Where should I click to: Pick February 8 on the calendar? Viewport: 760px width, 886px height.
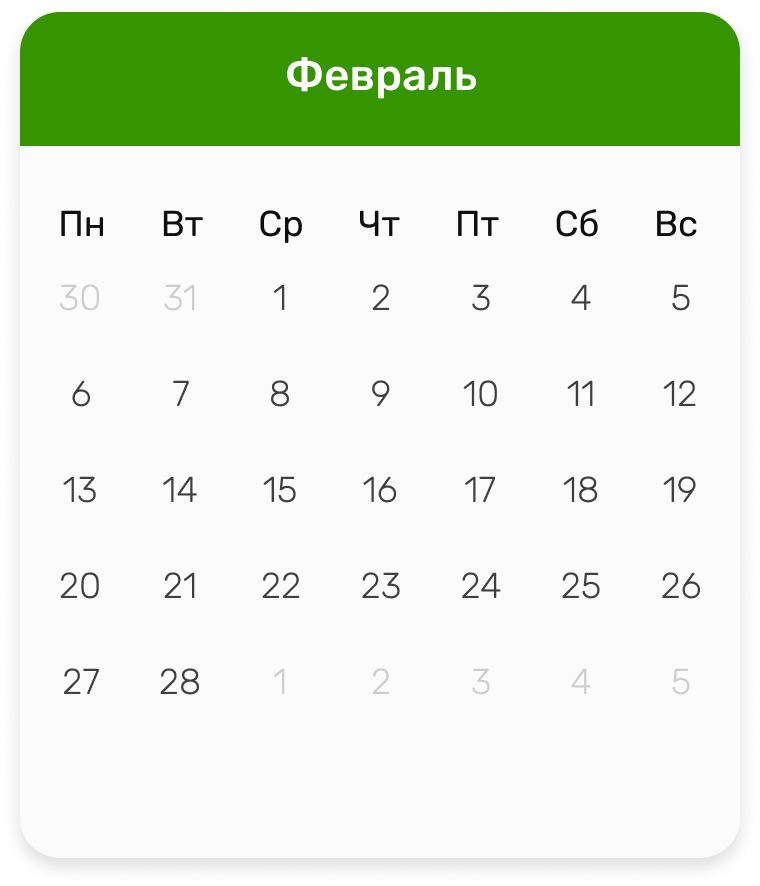coord(280,394)
